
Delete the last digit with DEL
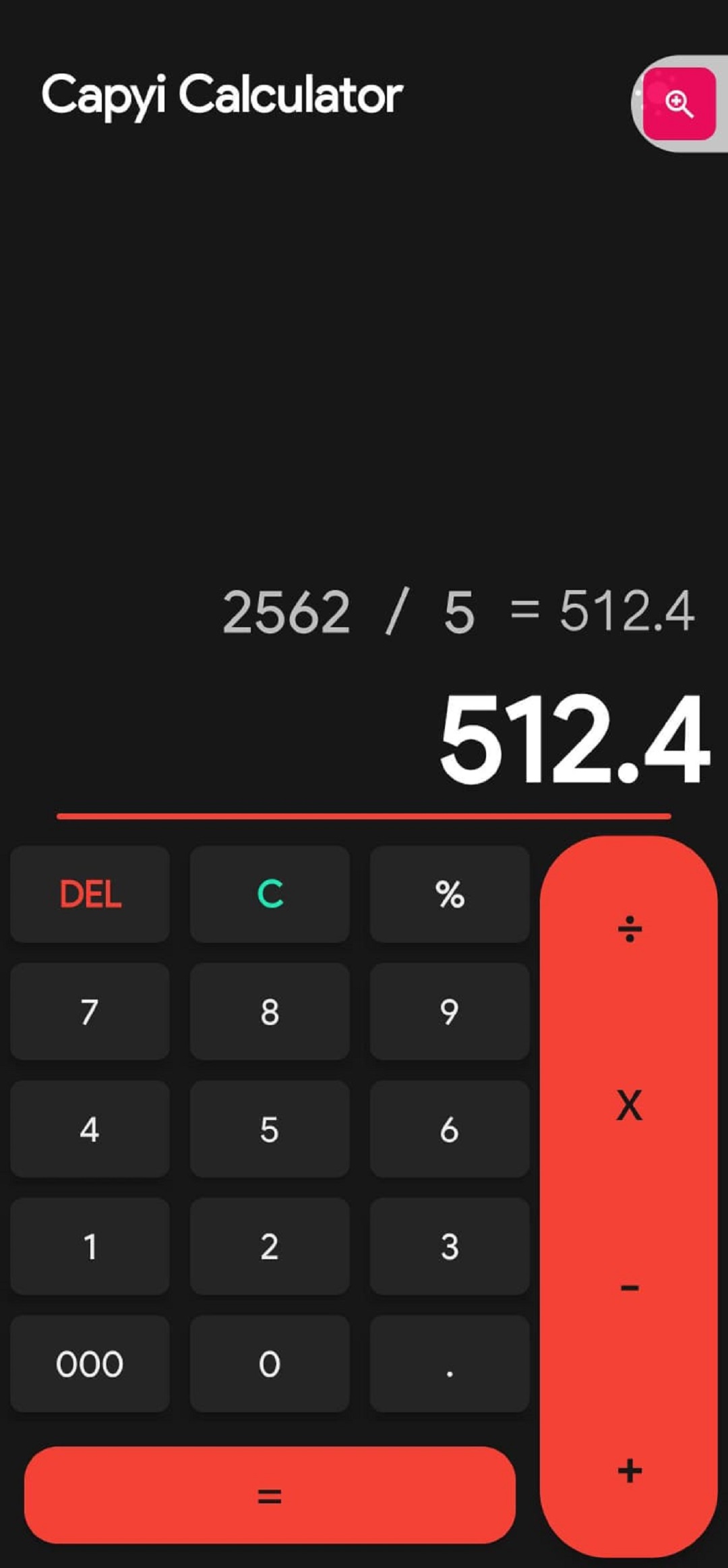pos(90,894)
